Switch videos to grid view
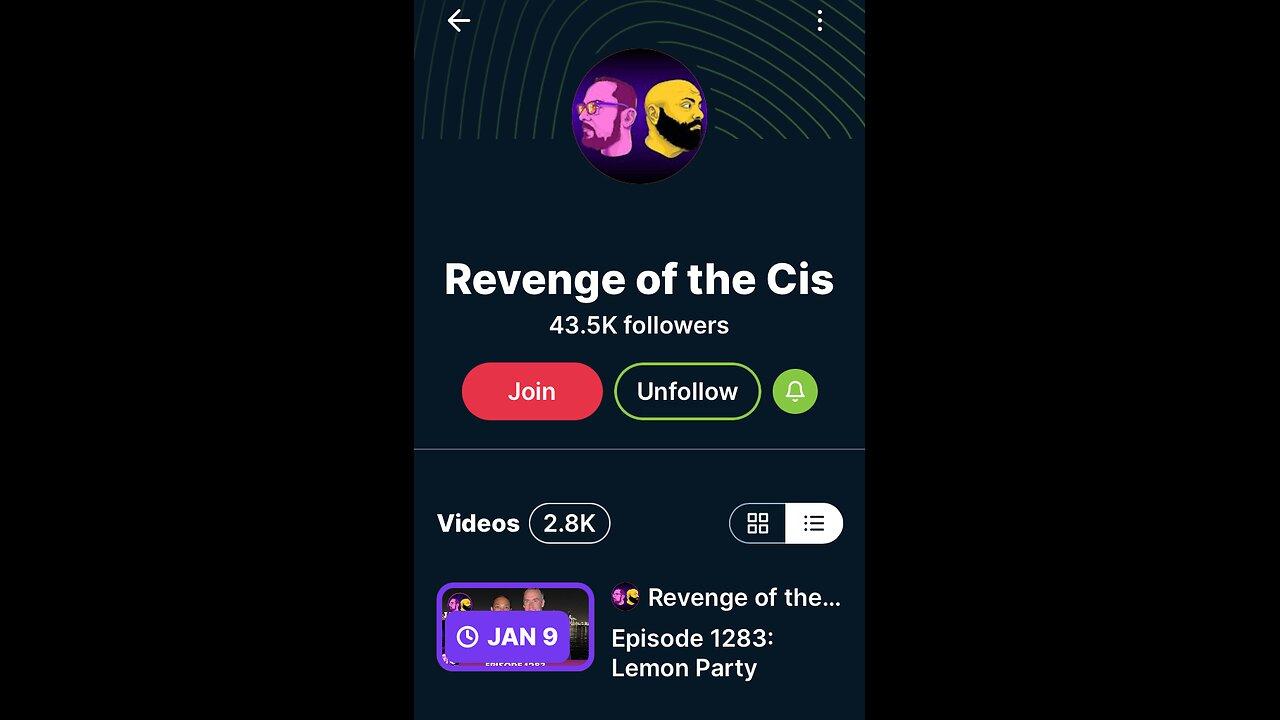The height and width of the screenshot is (720, 1280). [758, 523]
